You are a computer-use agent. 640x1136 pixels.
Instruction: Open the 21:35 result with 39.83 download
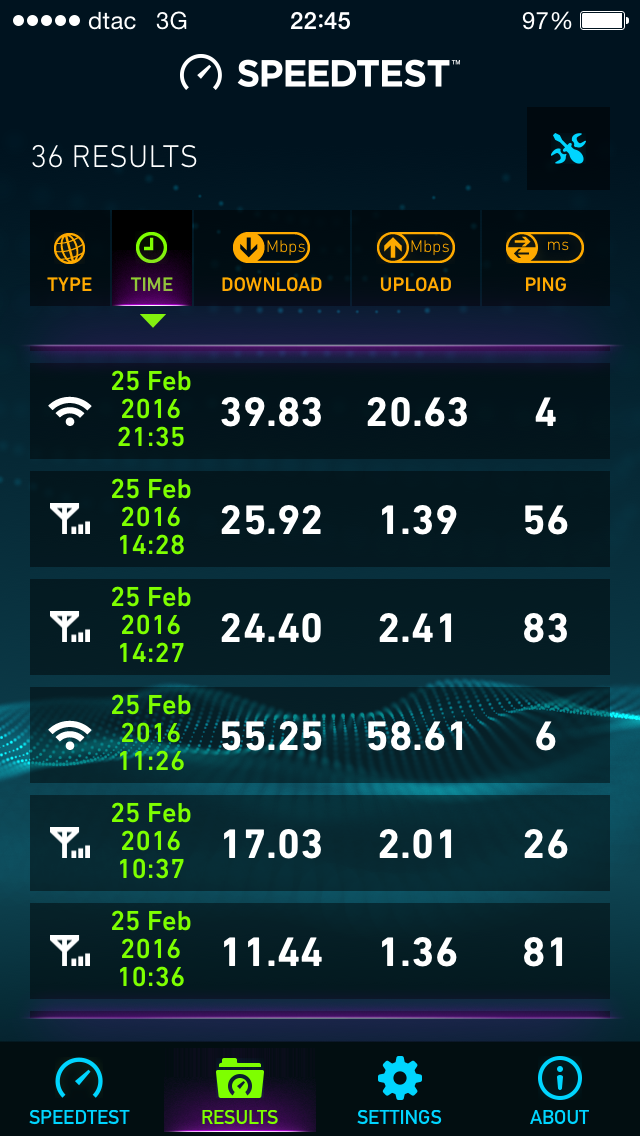coord(320,411)
